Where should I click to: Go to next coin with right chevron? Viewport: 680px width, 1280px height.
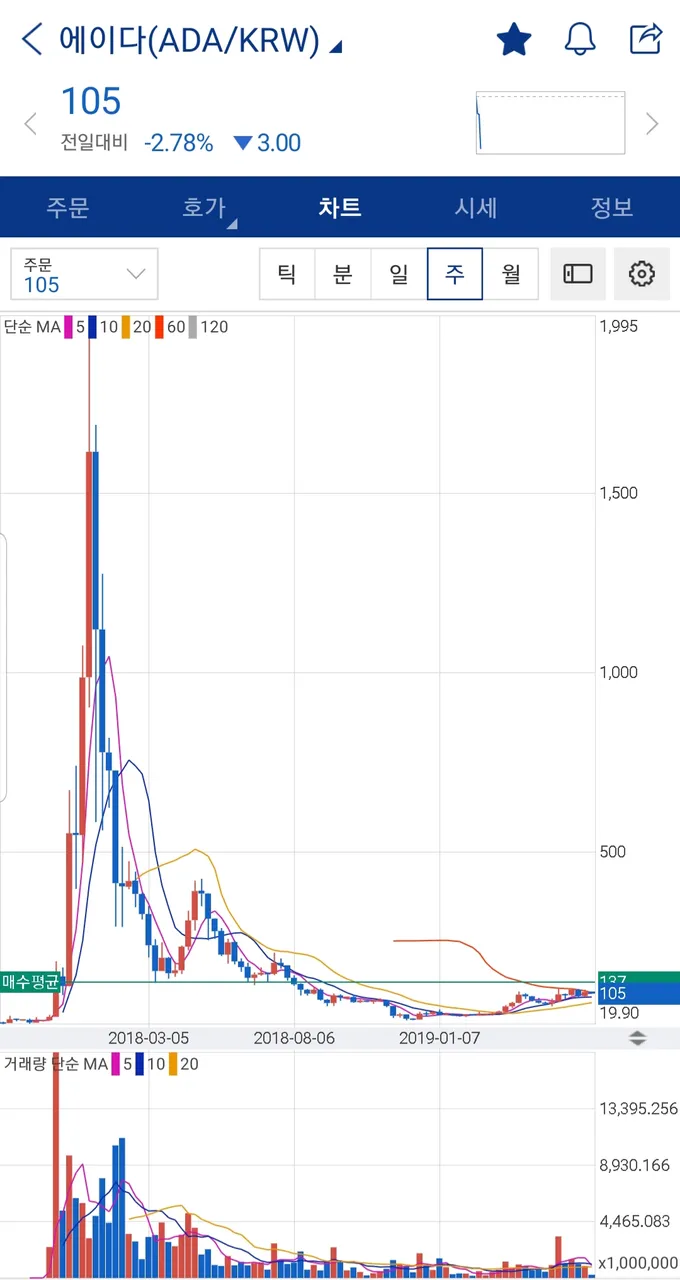point(652,124)
